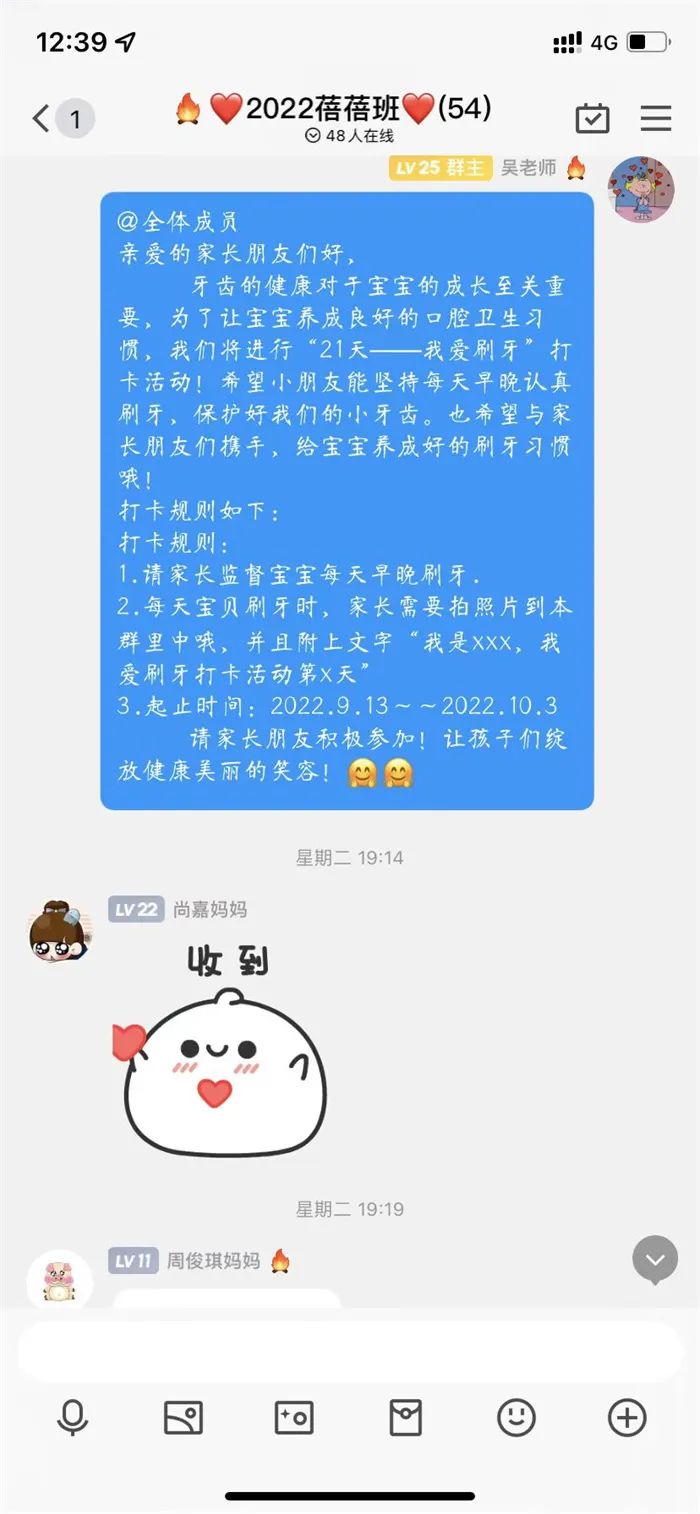Open 周俊琪妈妈's avatar
The height and width of the screenshot is (1514, 700).
60,1279
